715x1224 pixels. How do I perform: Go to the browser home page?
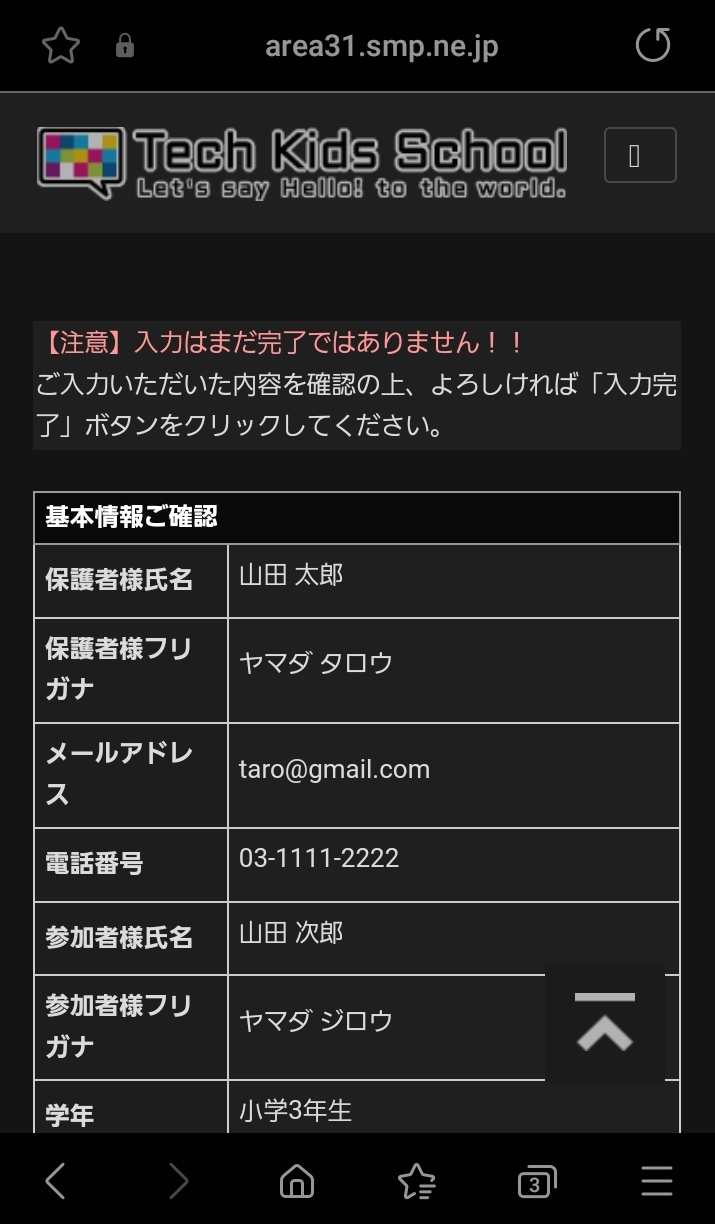pos(296,1183)
